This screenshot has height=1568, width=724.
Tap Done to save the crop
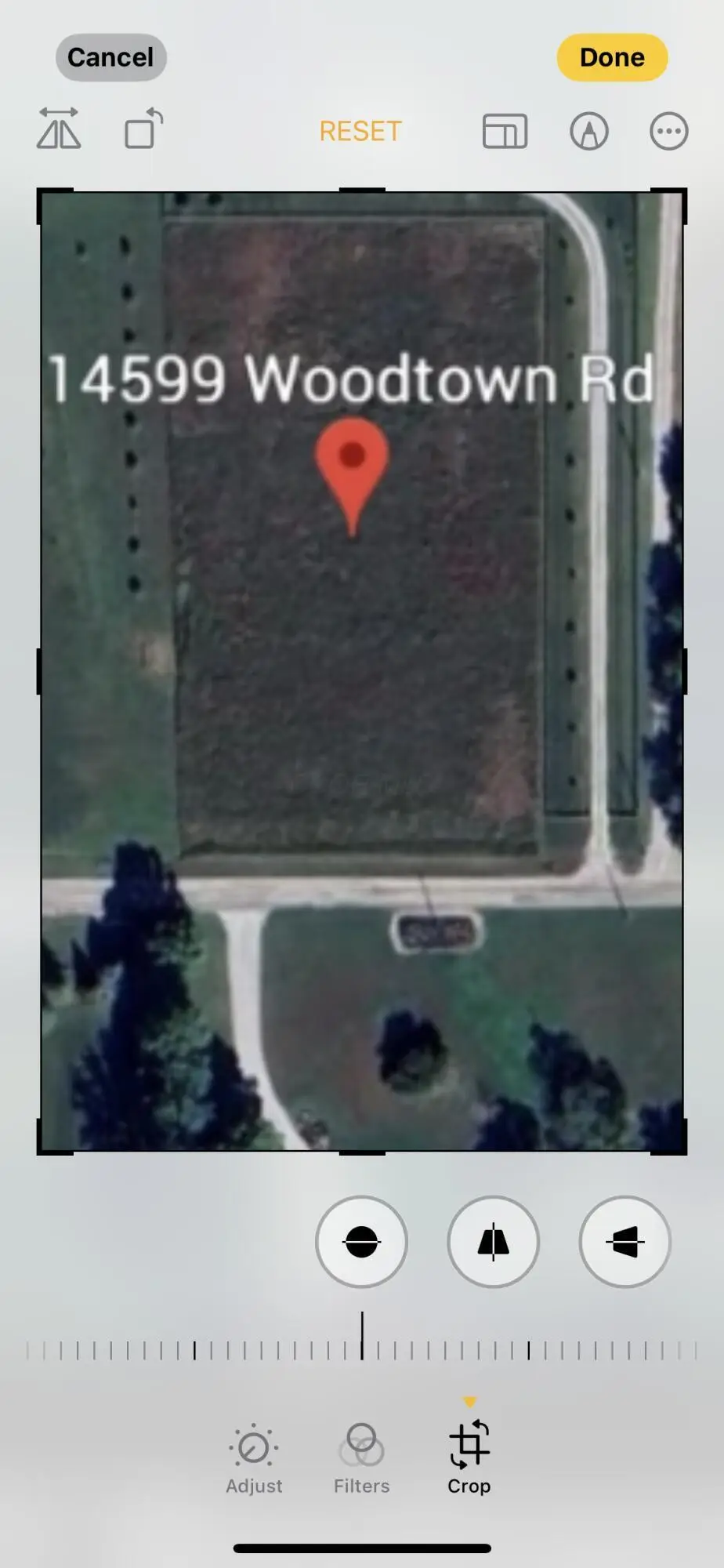point(612,57)
